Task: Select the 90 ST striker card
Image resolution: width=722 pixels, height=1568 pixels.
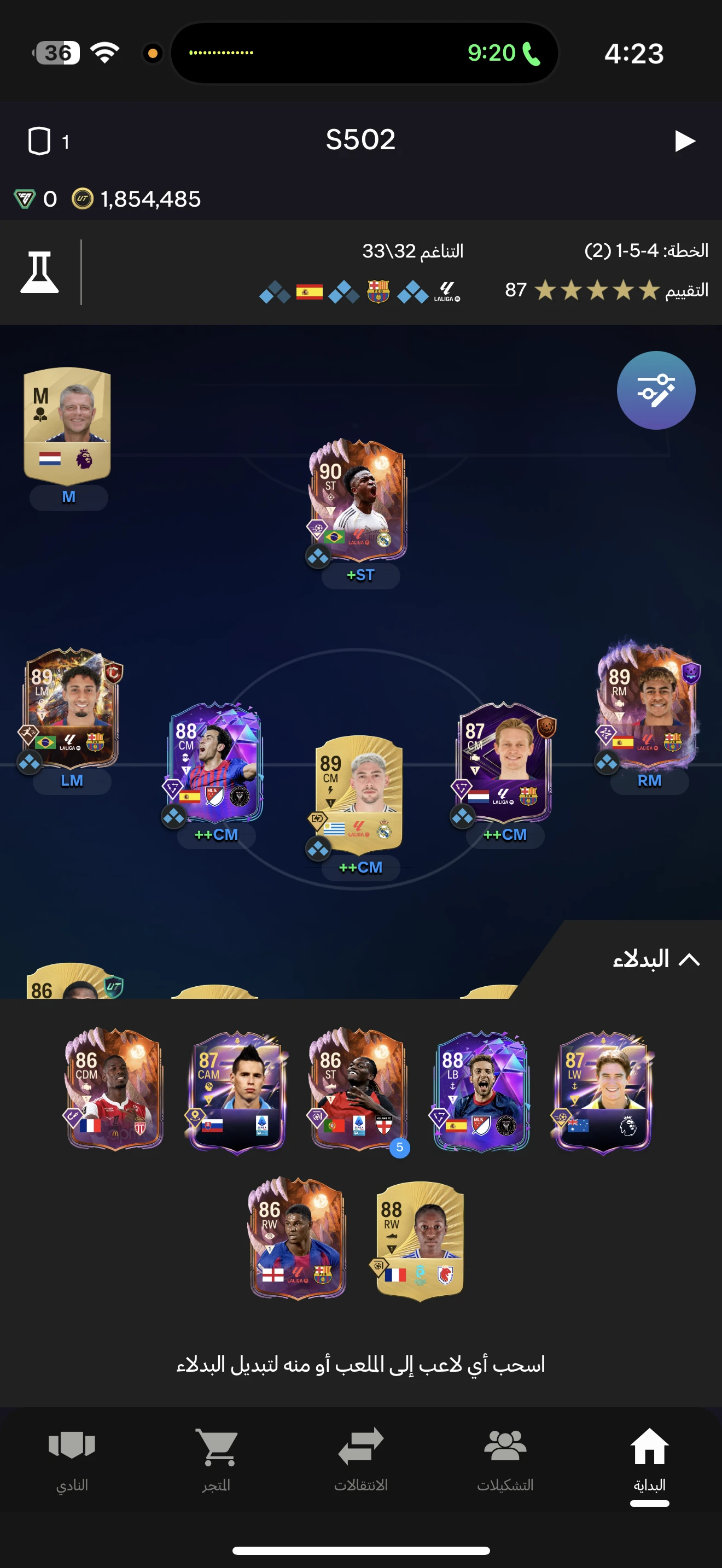Action: [x=358, y=500]
